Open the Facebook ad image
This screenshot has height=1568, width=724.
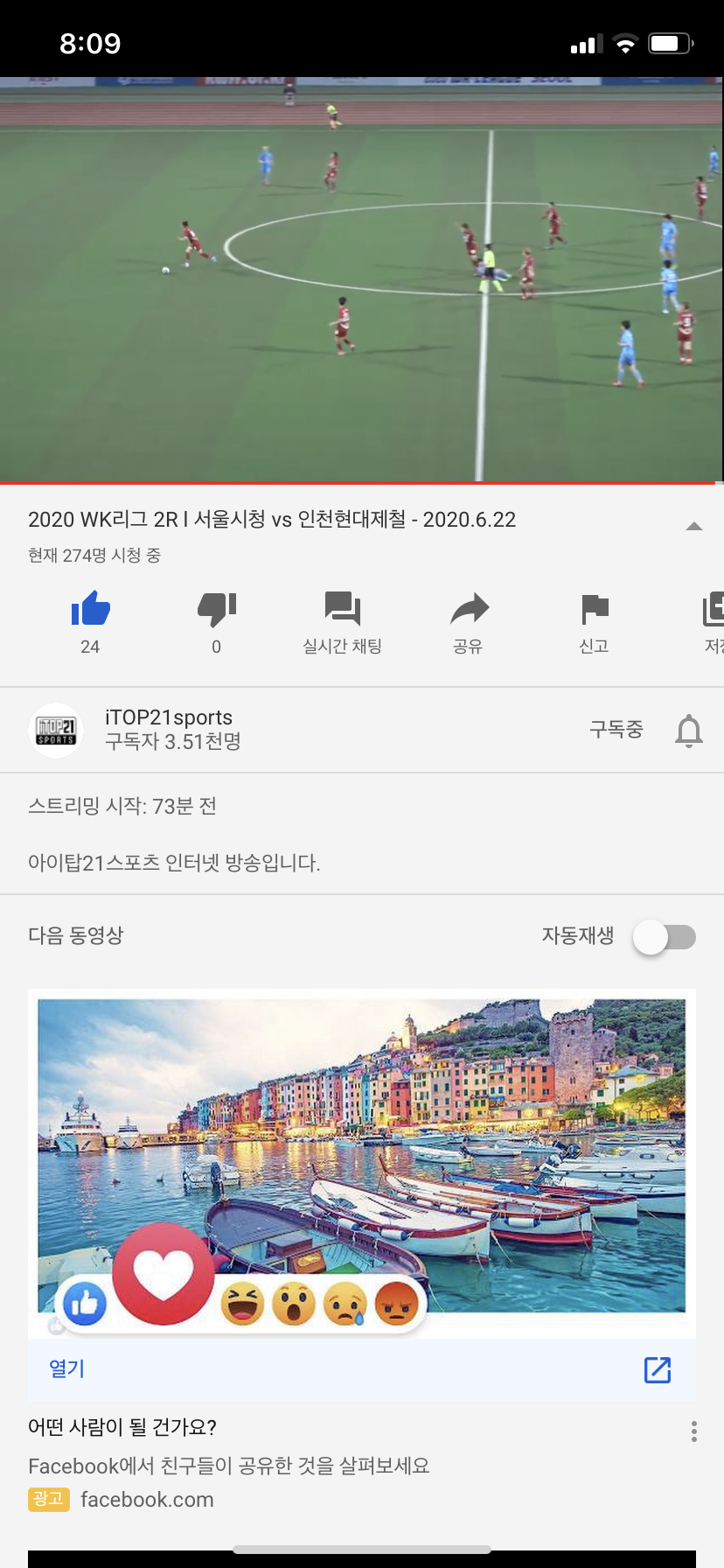click(362, 1155)
